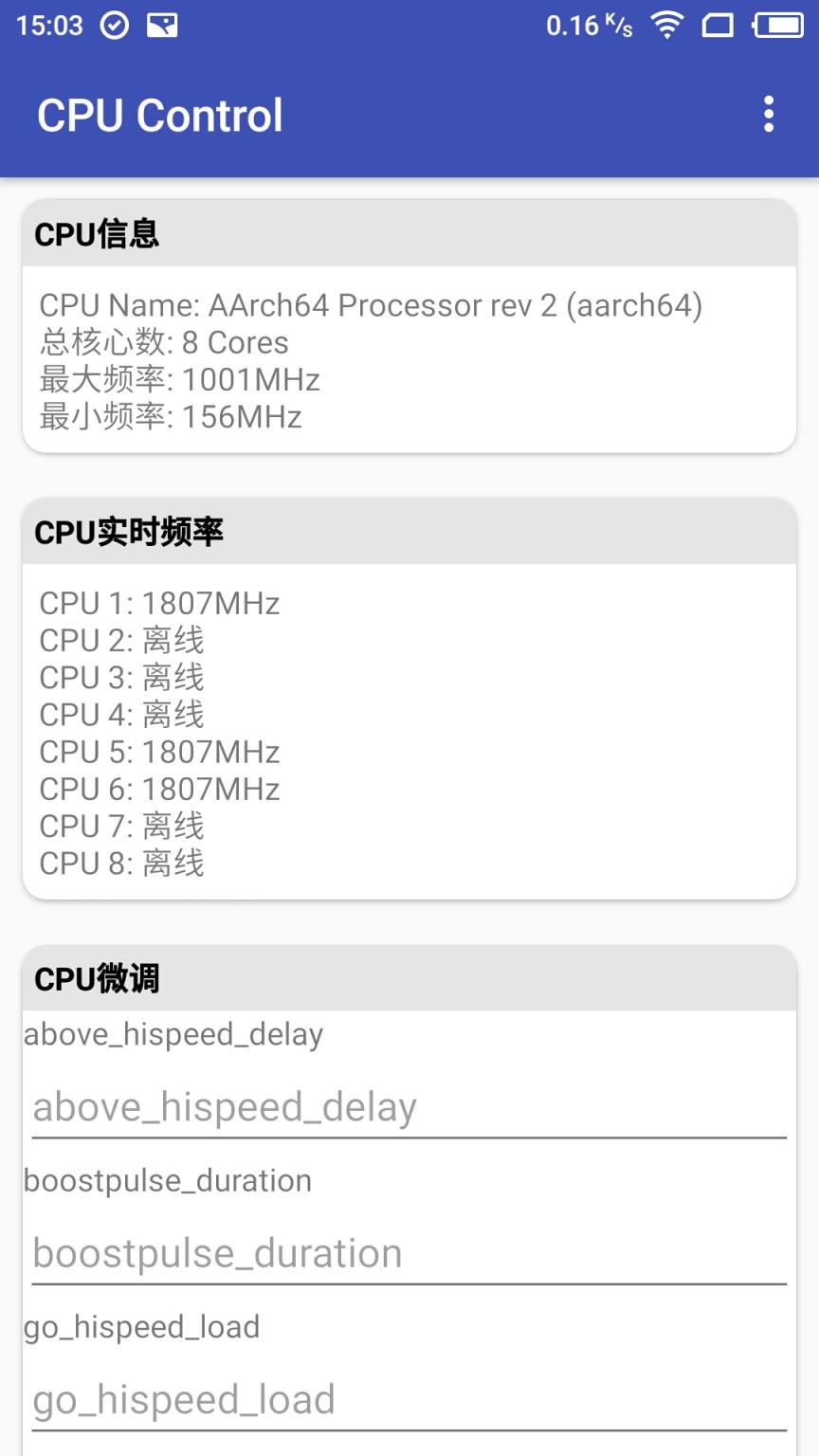Tap the notification message icon in status bar
Viewport: 819px width, 1456px height.
(162, 26)
